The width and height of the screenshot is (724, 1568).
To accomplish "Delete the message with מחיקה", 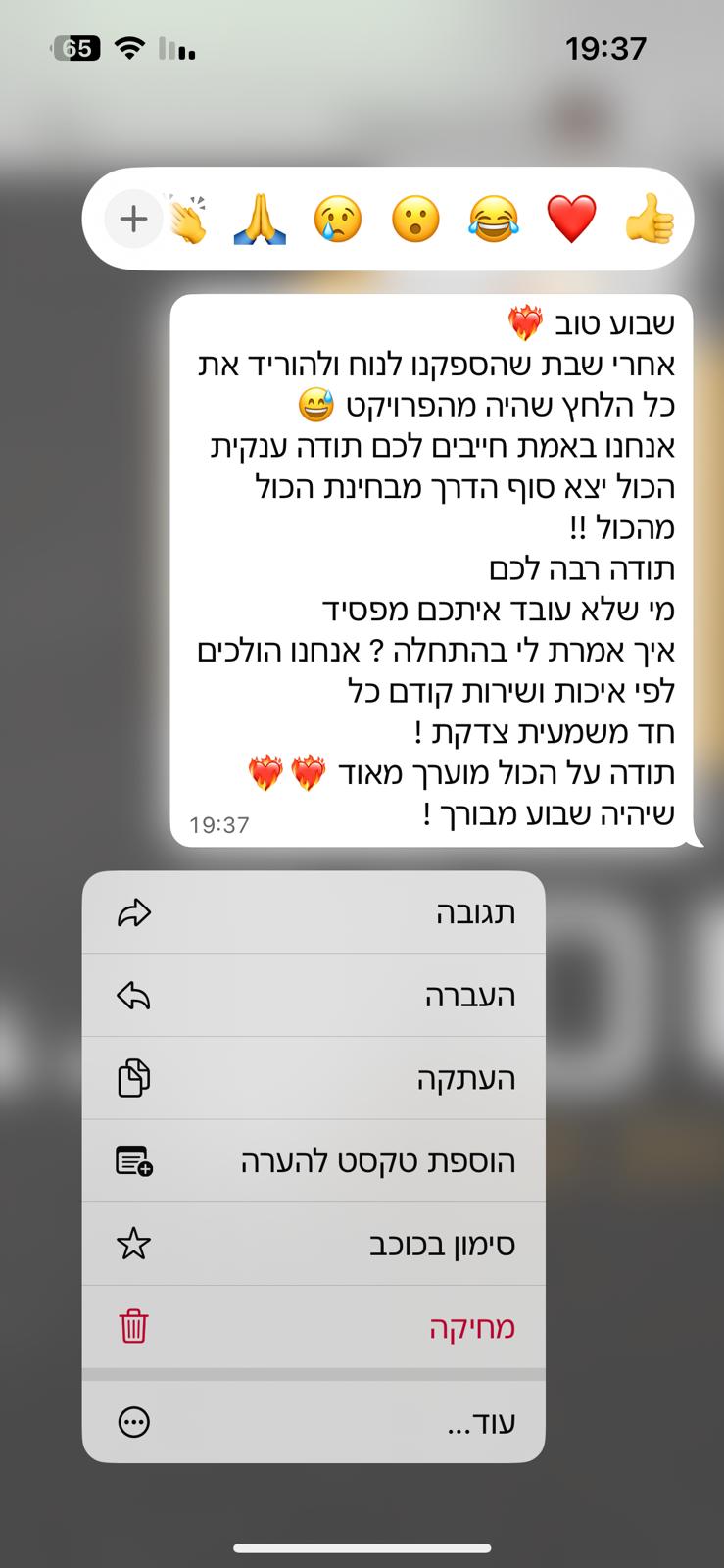I will (314, 1327).
